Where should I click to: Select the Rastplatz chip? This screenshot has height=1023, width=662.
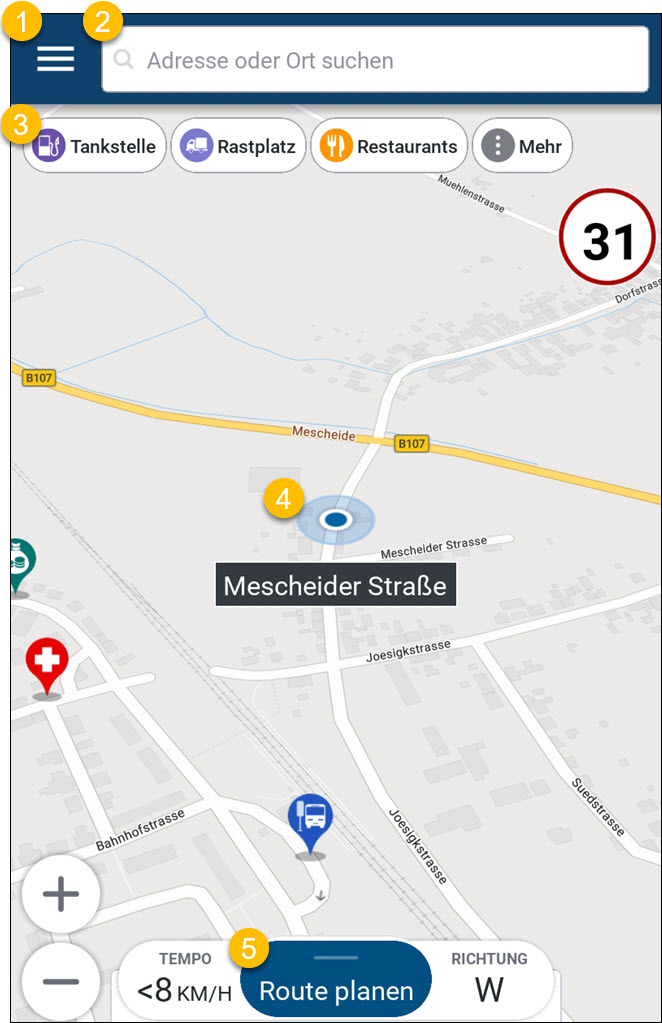(x=238, y=146)
